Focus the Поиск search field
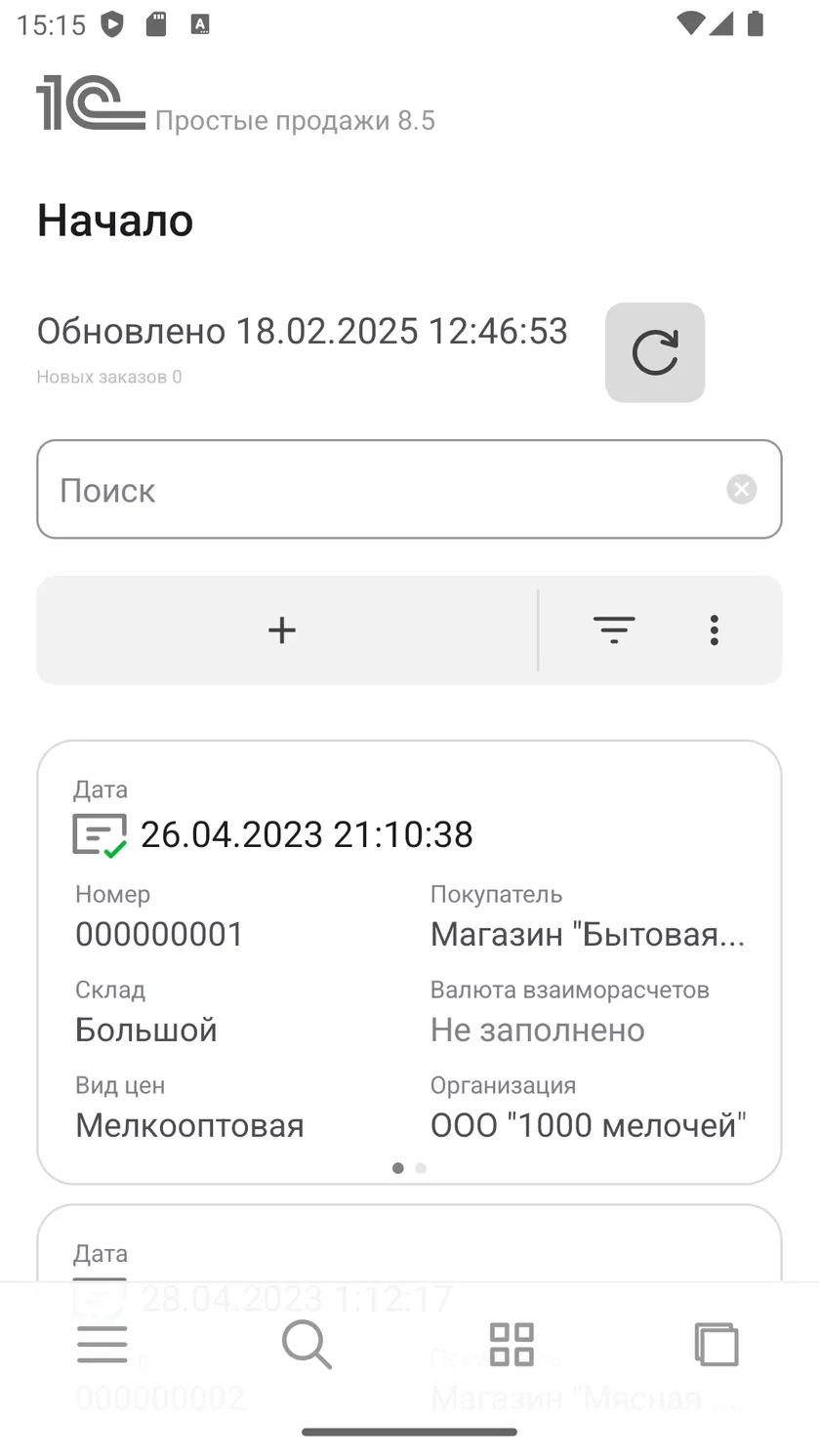This screenshot has width=819, height=1456. (x=409, y=489)
